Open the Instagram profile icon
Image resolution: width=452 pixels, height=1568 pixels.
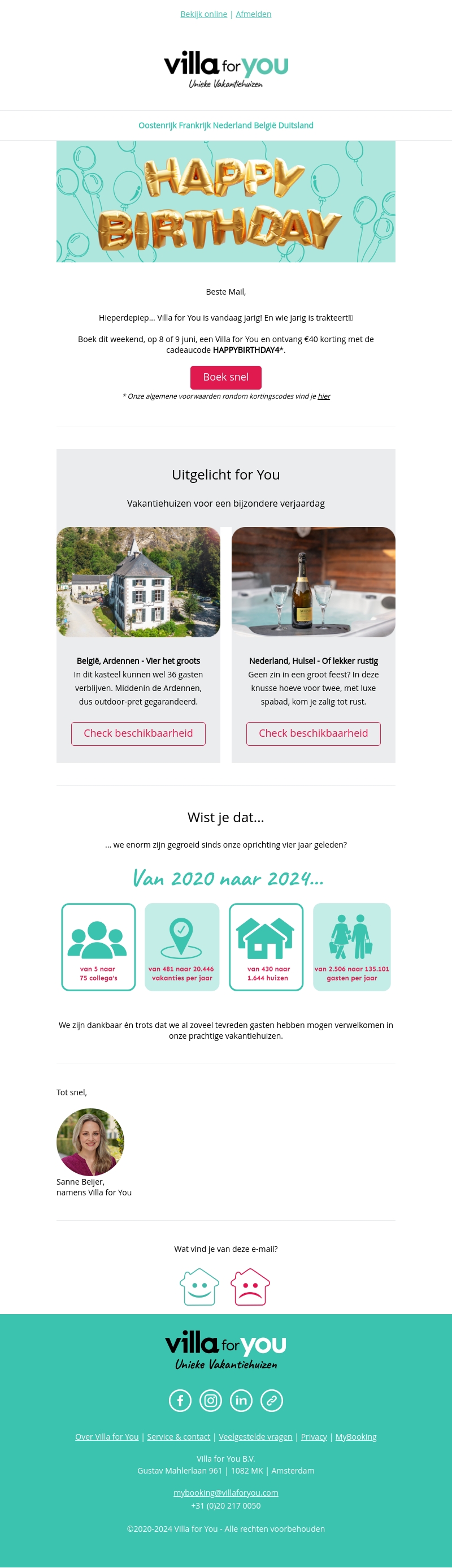211,1400
